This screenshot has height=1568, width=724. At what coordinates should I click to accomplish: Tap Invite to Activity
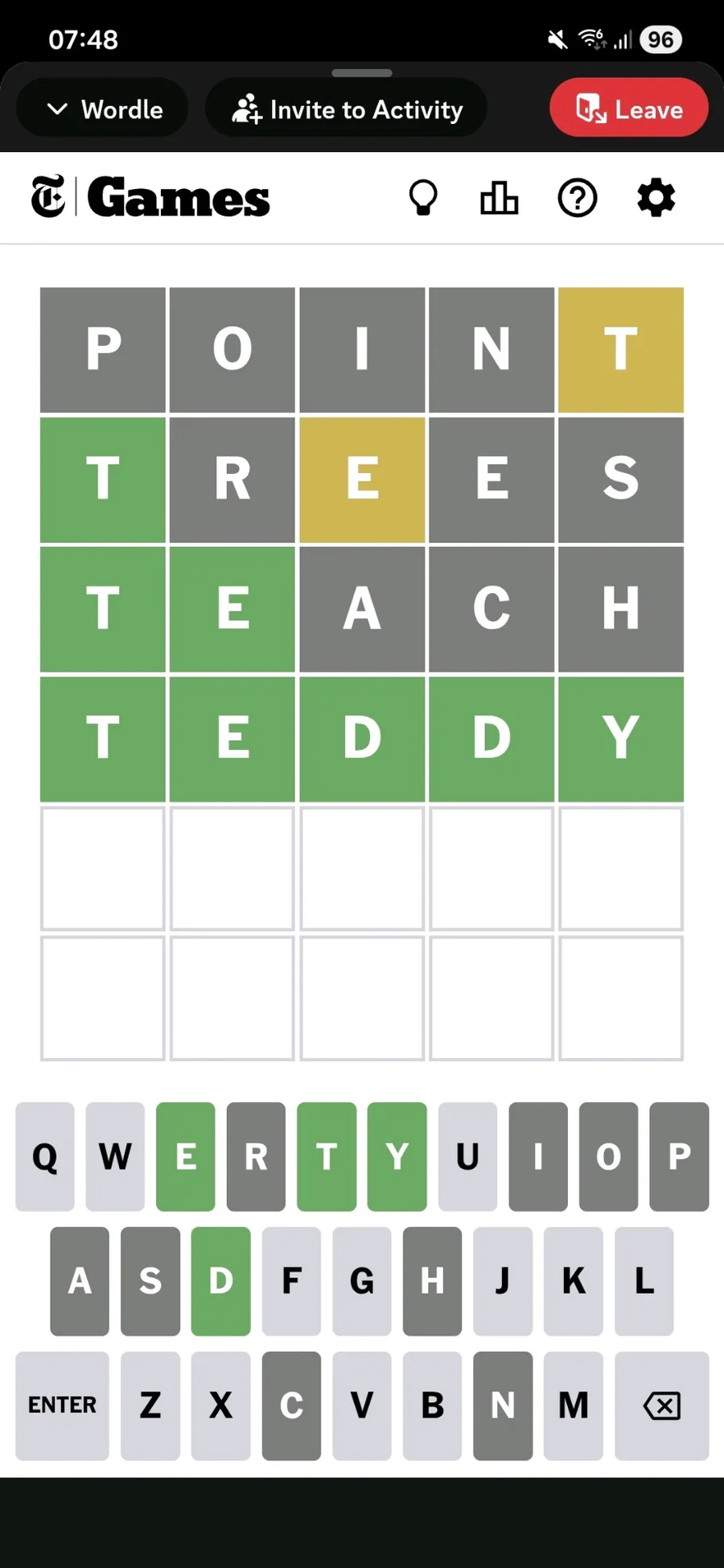[347, 109]
